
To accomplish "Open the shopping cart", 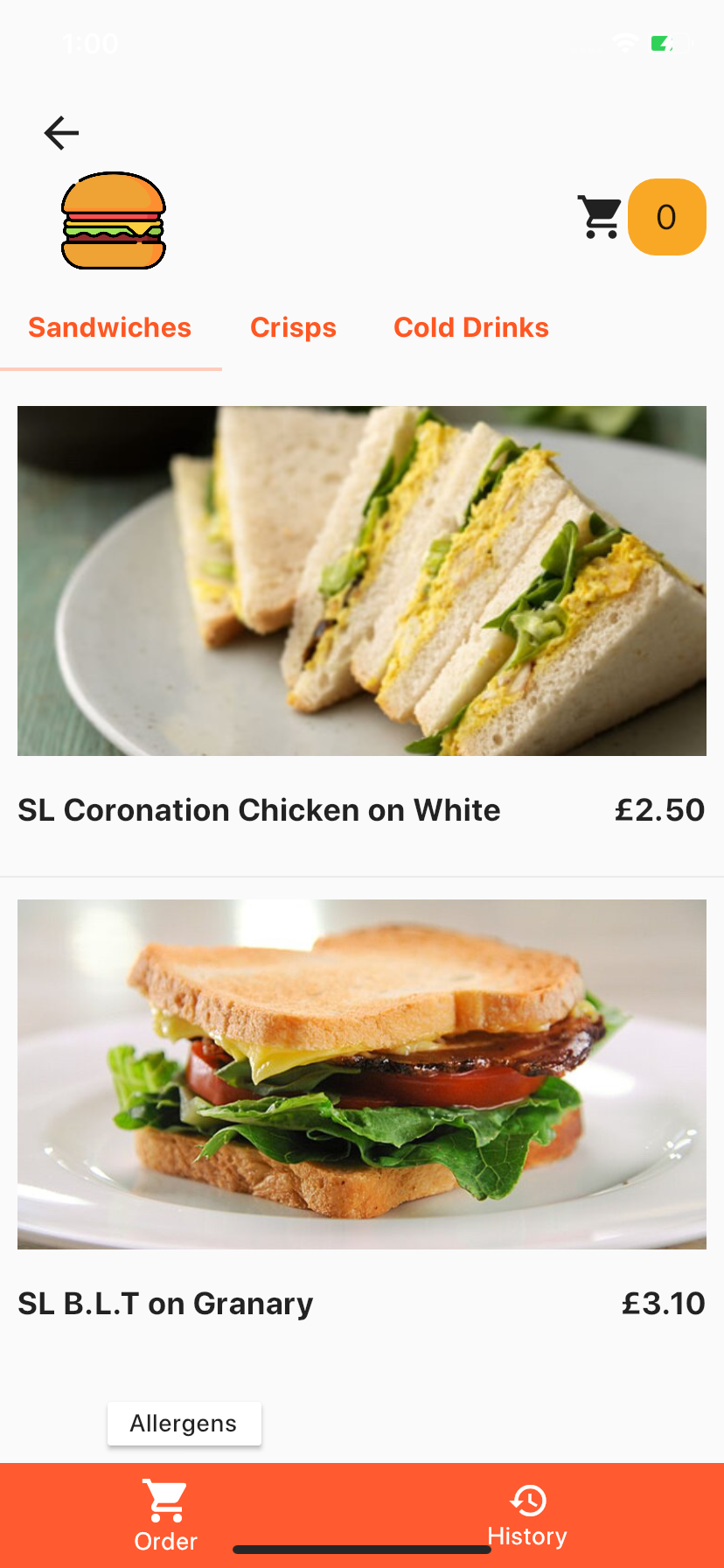I will [601, 217].
